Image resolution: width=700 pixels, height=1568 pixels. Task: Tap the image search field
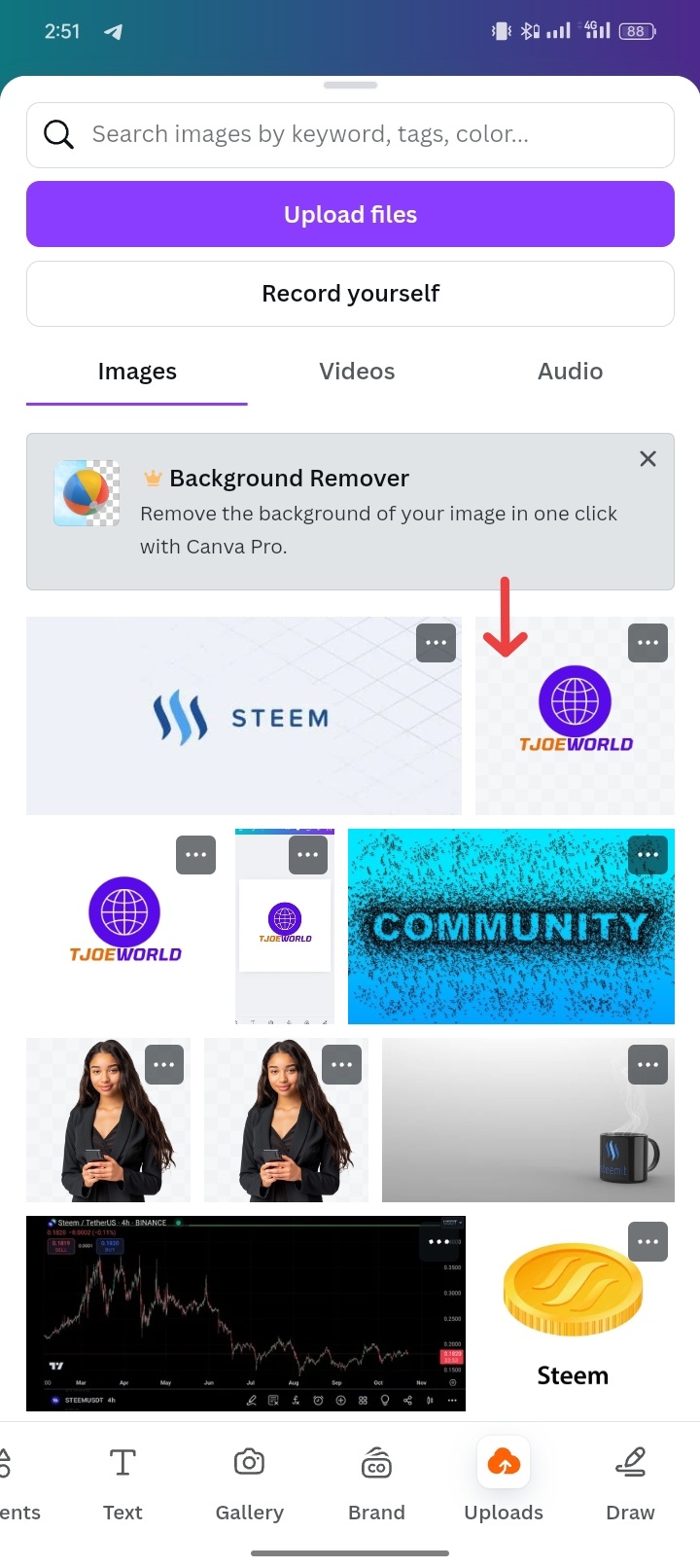[x=350, y=134]
